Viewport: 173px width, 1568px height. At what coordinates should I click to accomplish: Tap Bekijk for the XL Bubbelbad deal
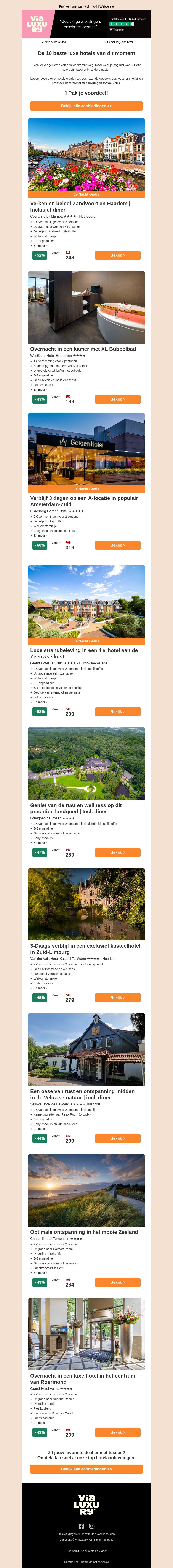pos(118,399)
